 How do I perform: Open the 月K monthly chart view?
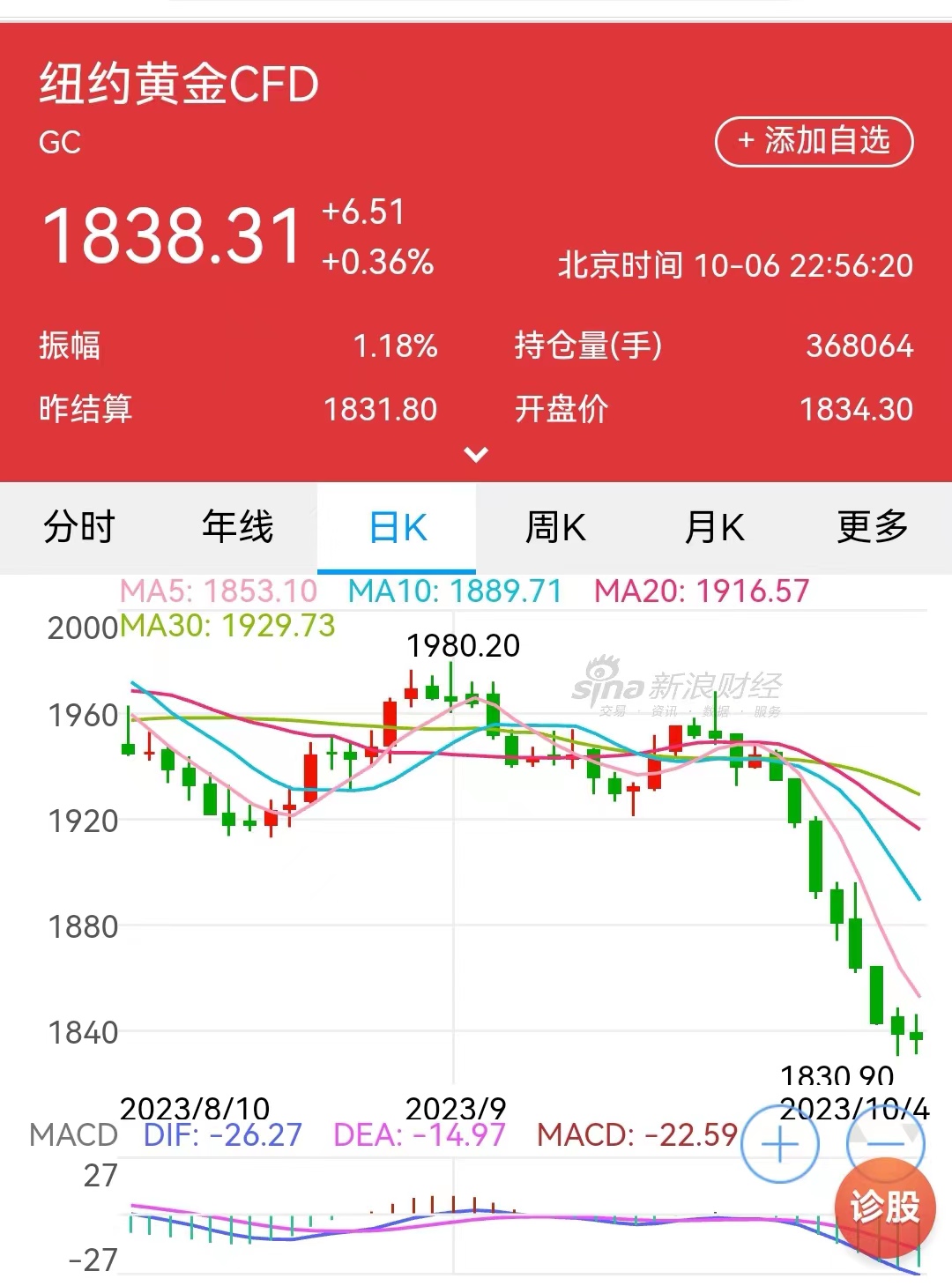tap(715, 528)
